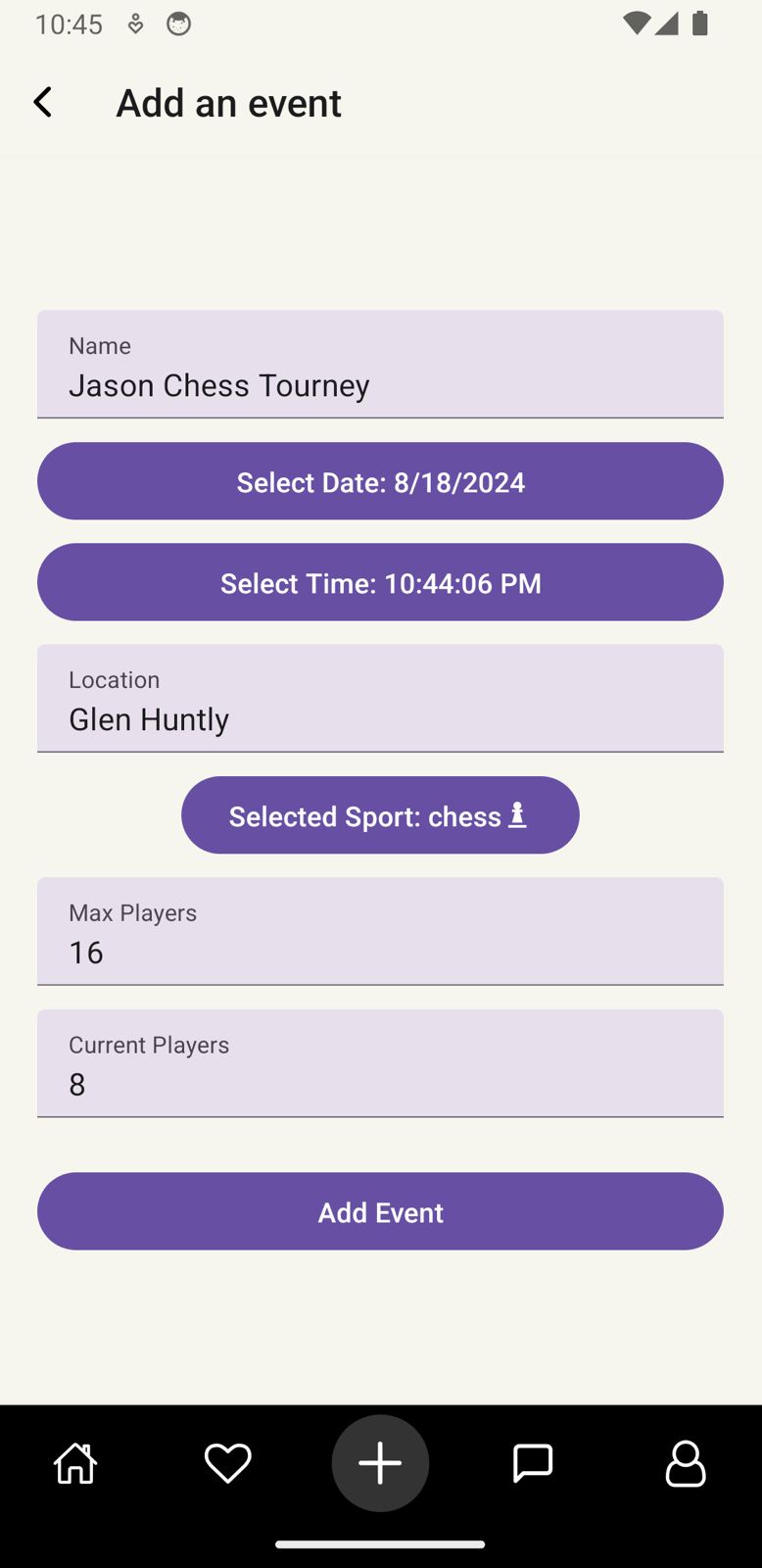Open the favorites heart tab
This screenshot has width=762, height=1568.
click(228, 1463)
